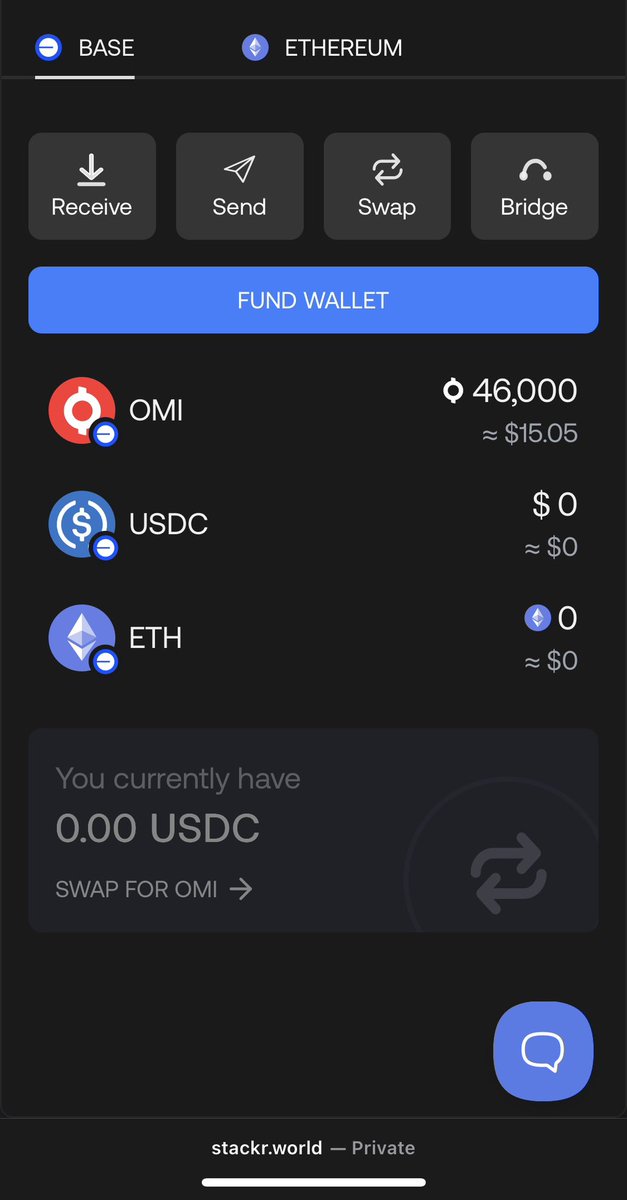This screenshot has width=627, height=1200.
Task: Select the Base network tab
Action: click(85, 47)
